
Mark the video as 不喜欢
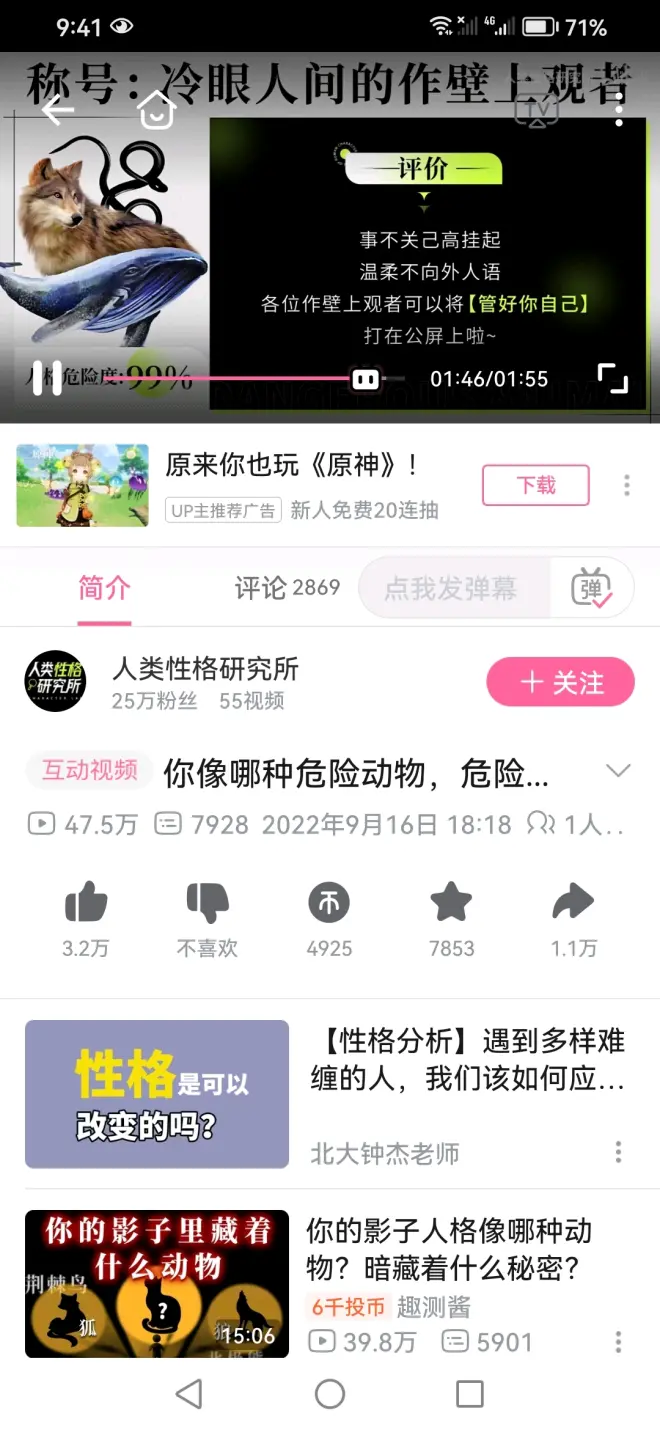pyautogui.click(x=207, y=903)
